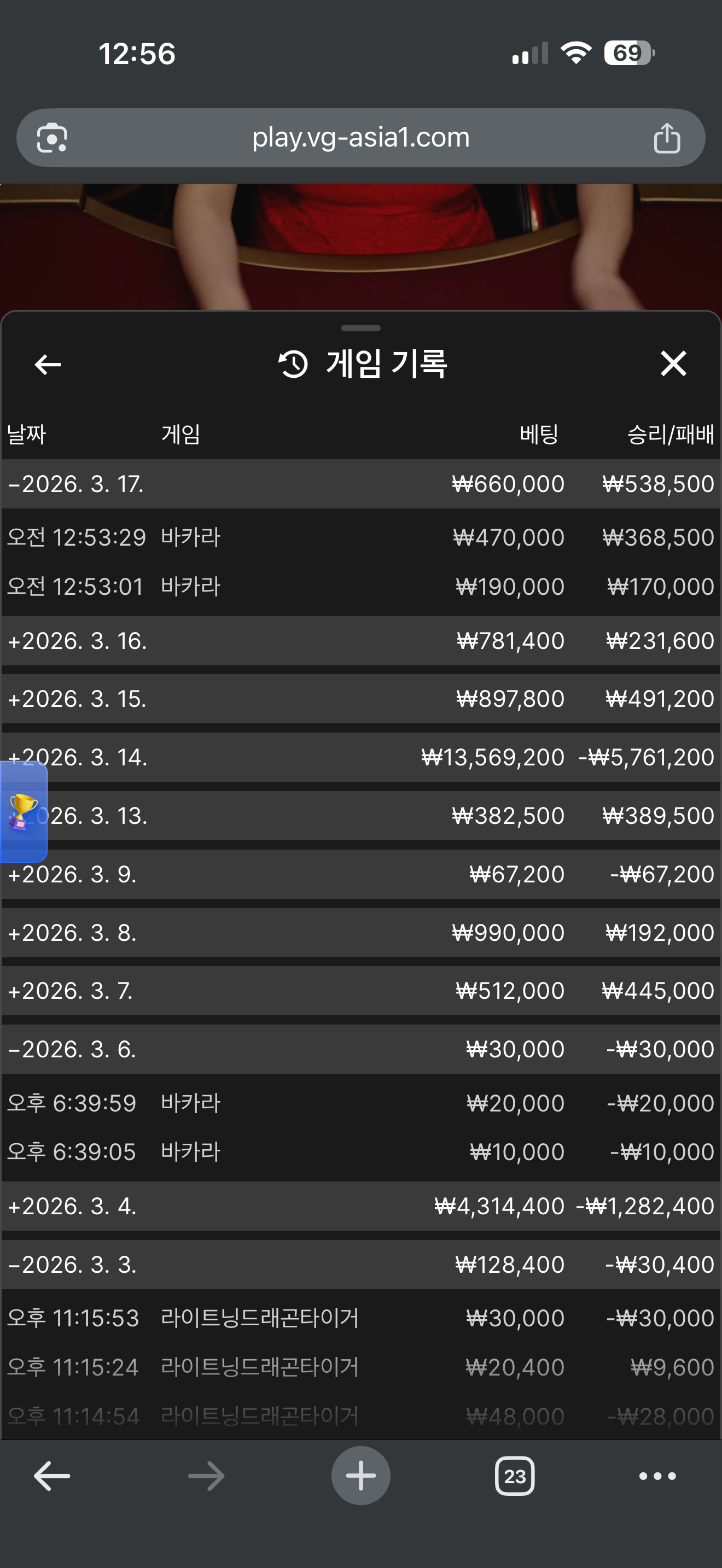Screen dimensions: 722x1568
Task: Expand the 2026. 3. 16. date row
Action: point(77,641)
